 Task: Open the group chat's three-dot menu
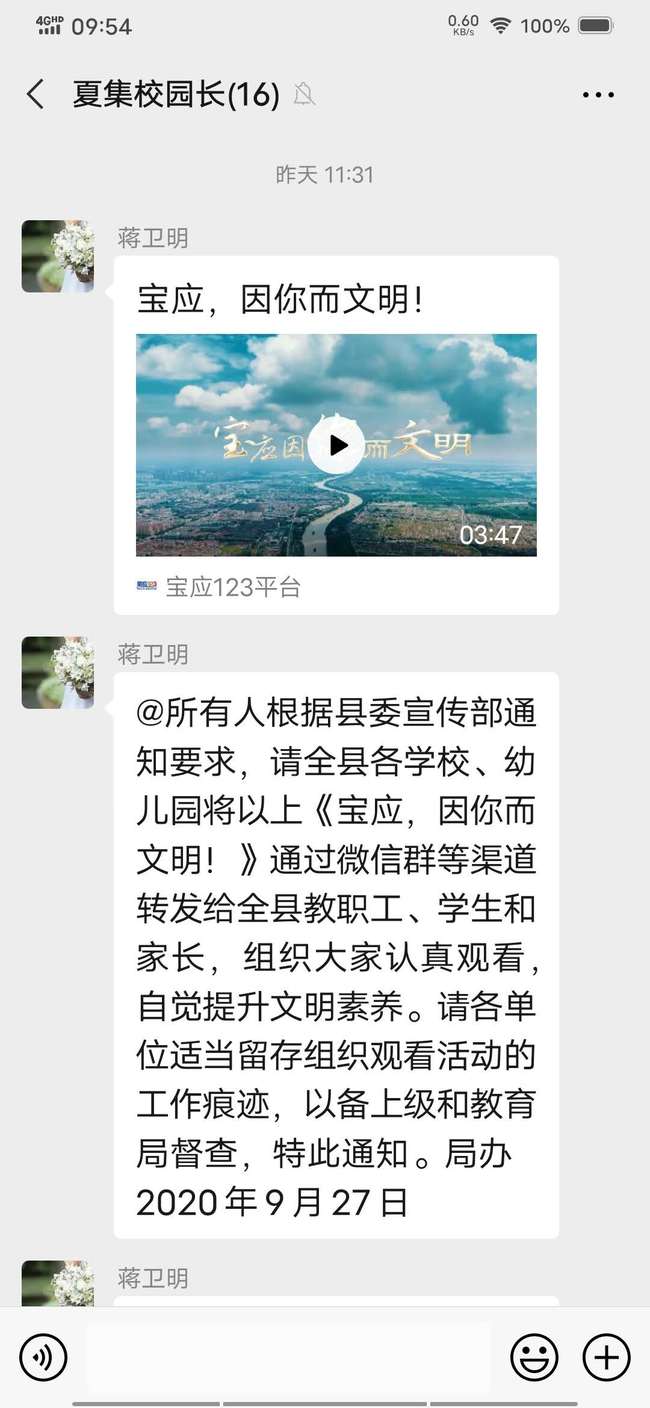click(x=598, y=95)
